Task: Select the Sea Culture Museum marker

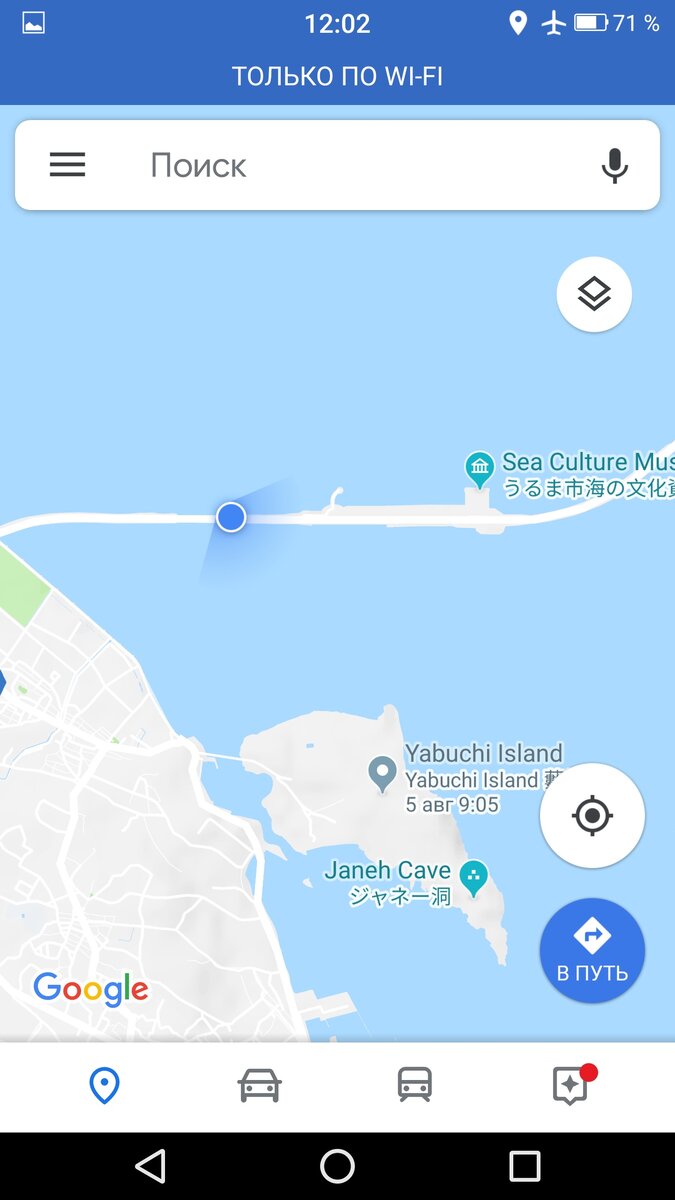Action: [480, 467]
